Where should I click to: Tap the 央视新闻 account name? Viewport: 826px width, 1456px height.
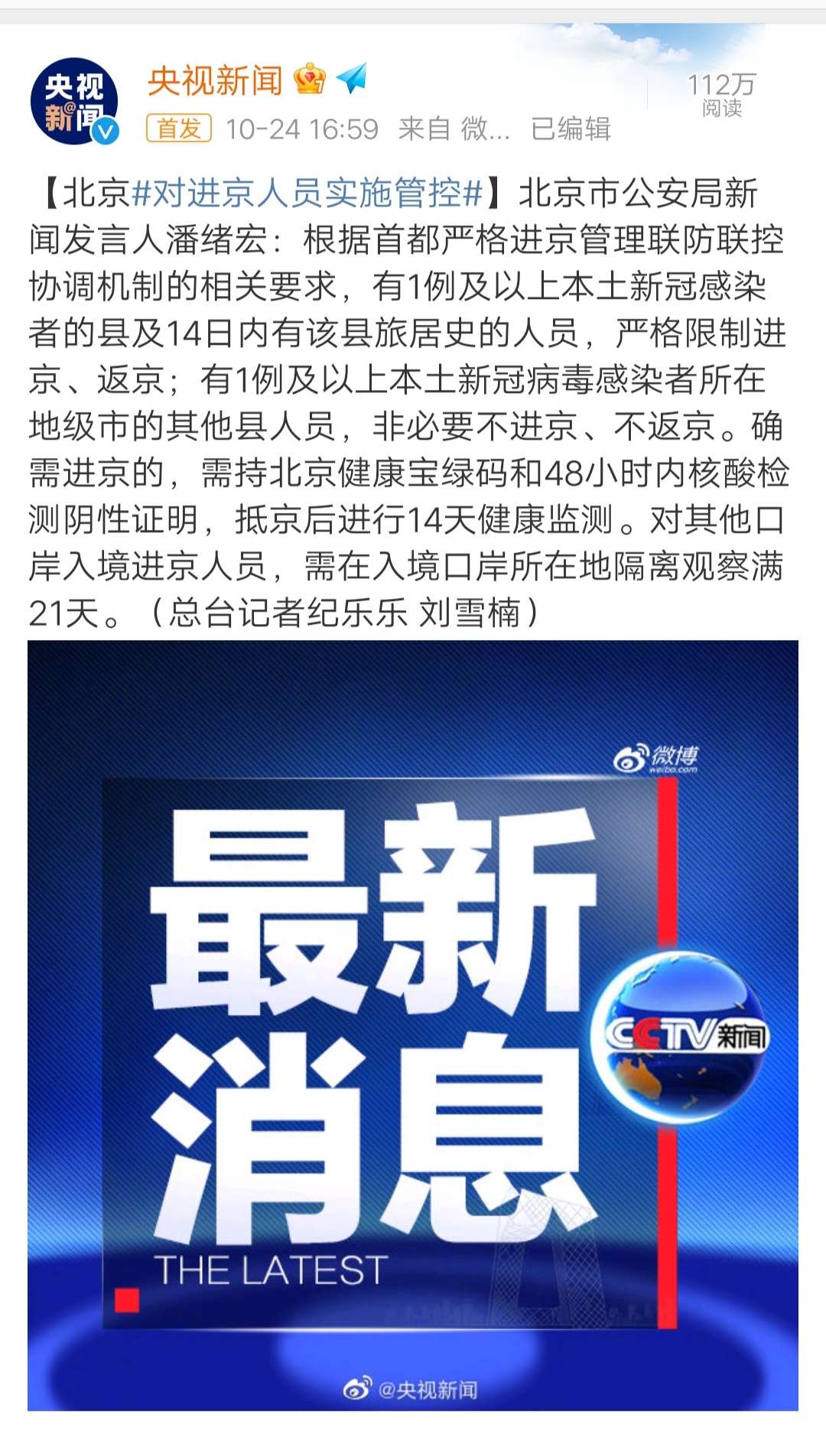coord(215,80)
